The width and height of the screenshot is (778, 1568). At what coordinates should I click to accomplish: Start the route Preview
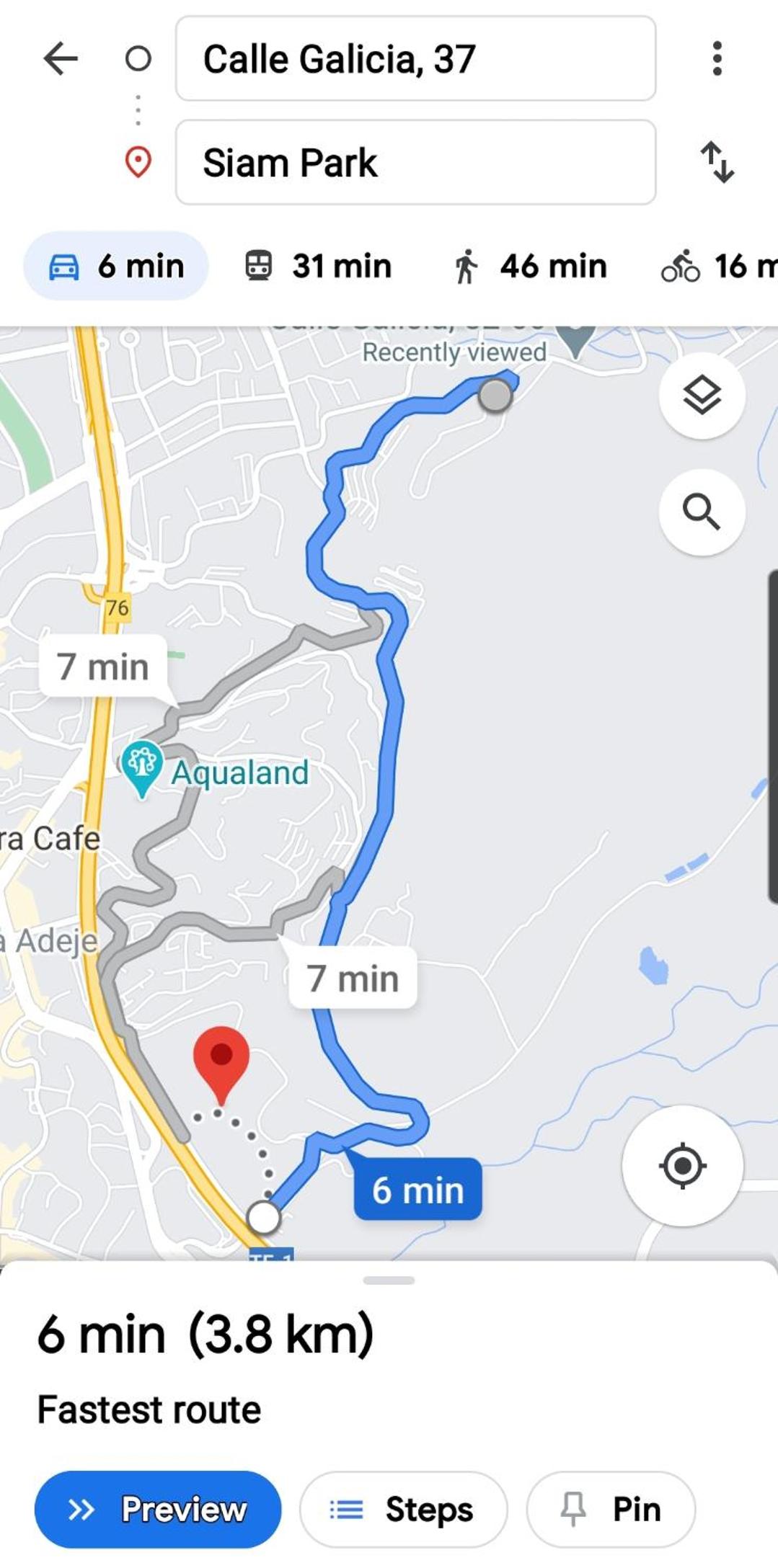(158, 1509)
